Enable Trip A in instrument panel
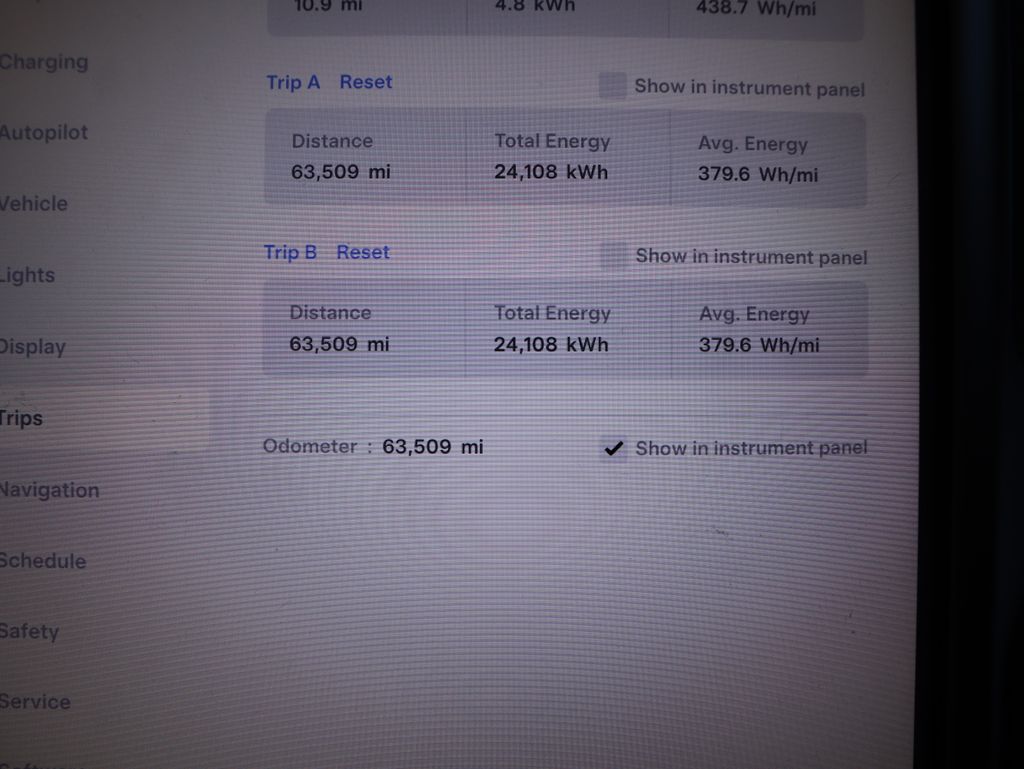Image resolution: width=1024 pixels, height=769 pixels. point(612,86)
